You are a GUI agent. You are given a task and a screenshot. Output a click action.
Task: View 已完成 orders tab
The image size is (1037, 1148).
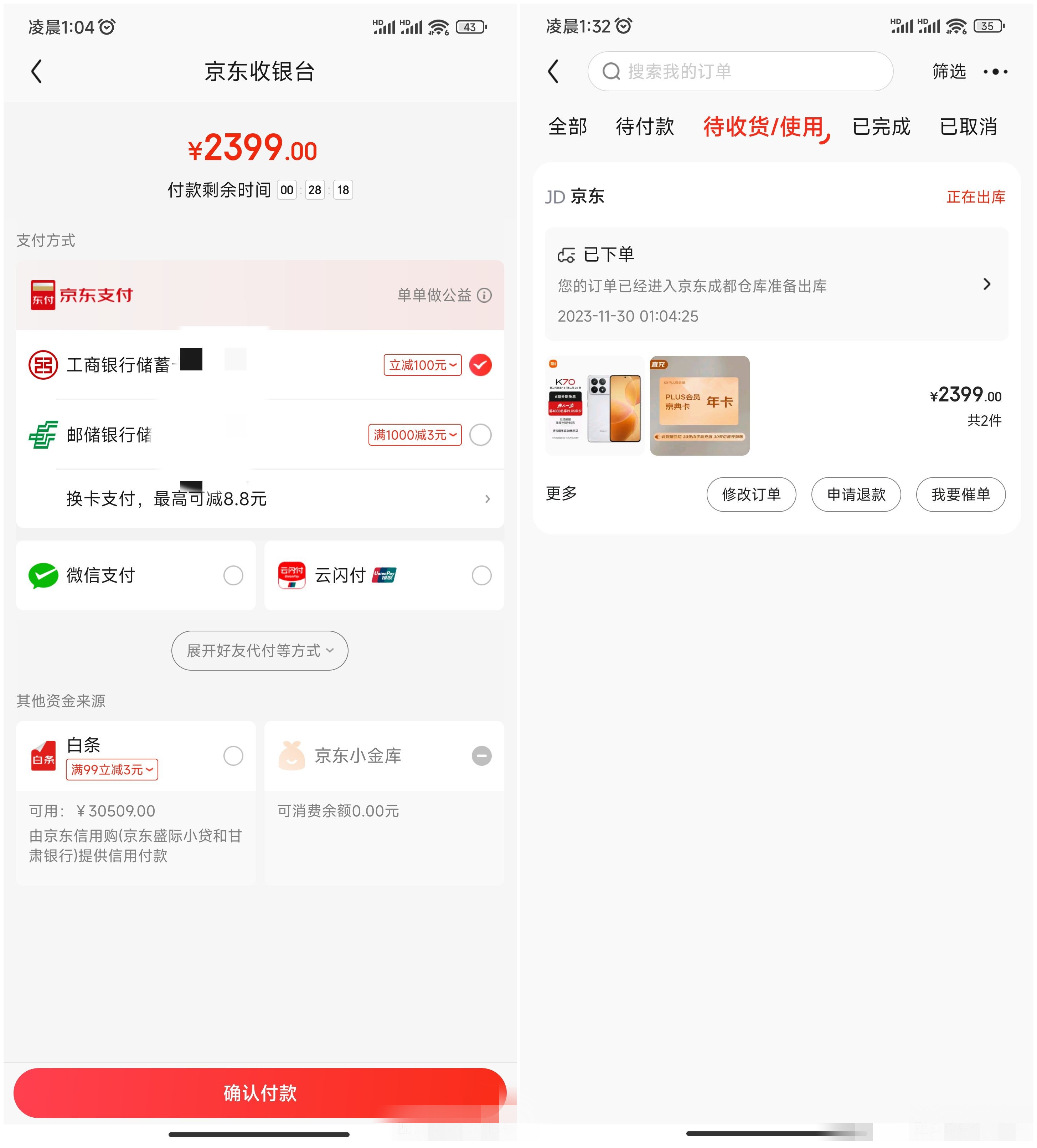click(881, 127)
